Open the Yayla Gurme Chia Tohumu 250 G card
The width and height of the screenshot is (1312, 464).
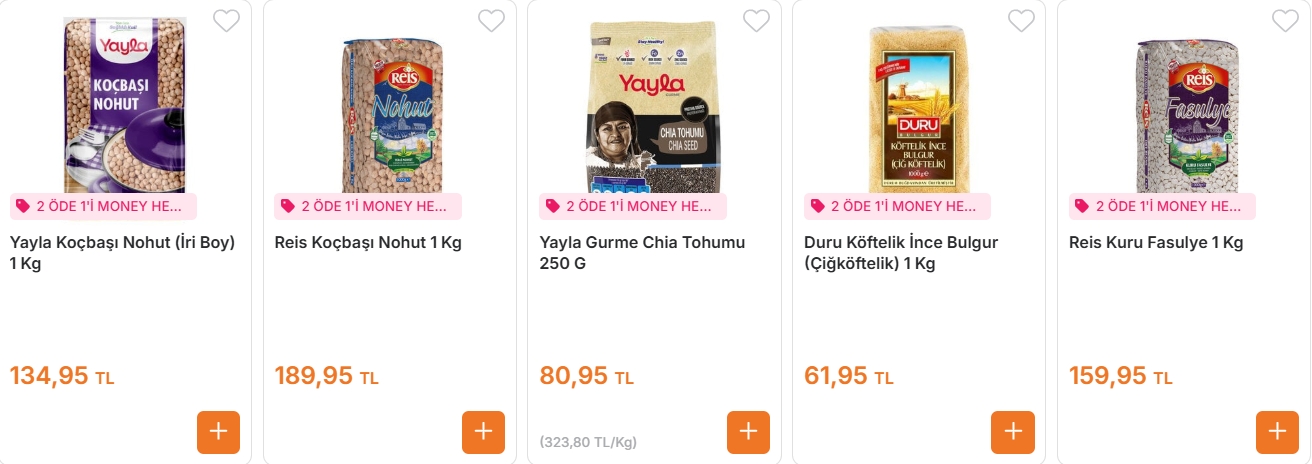coord(642,253)
